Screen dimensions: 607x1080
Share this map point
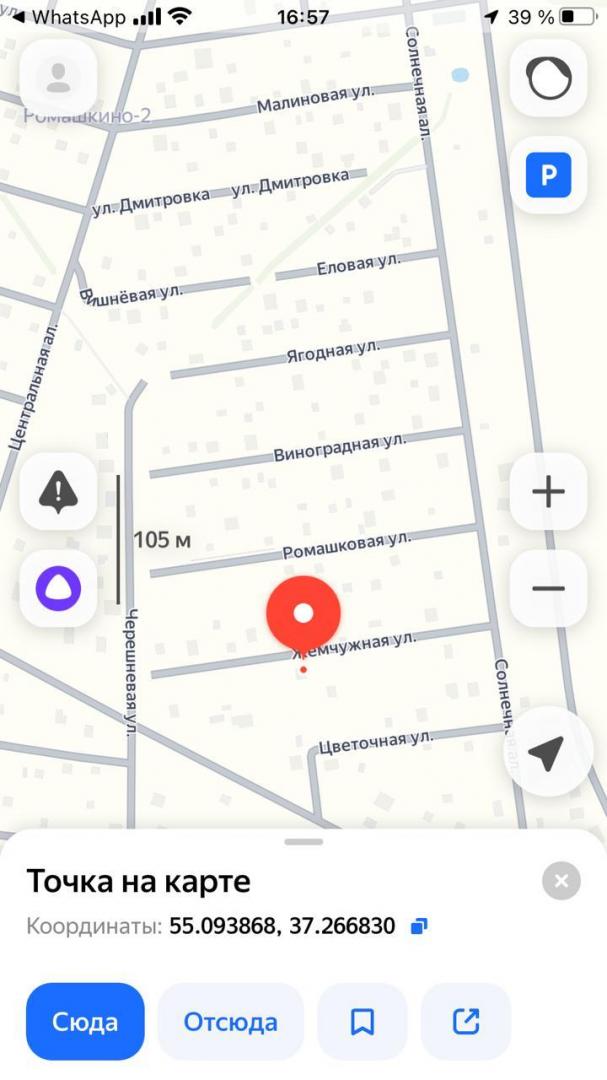466,1022
